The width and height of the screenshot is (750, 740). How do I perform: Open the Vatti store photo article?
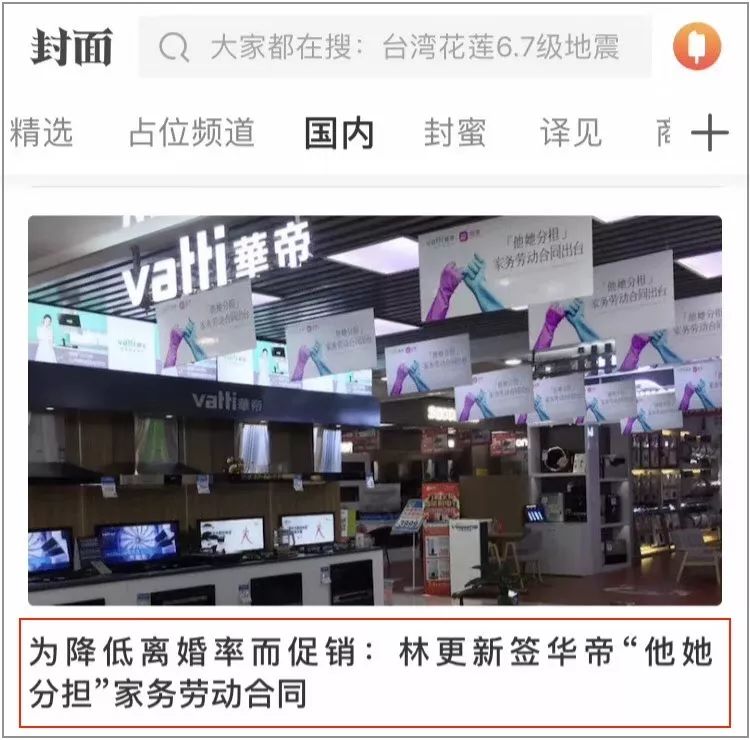(x=374, y=410)
